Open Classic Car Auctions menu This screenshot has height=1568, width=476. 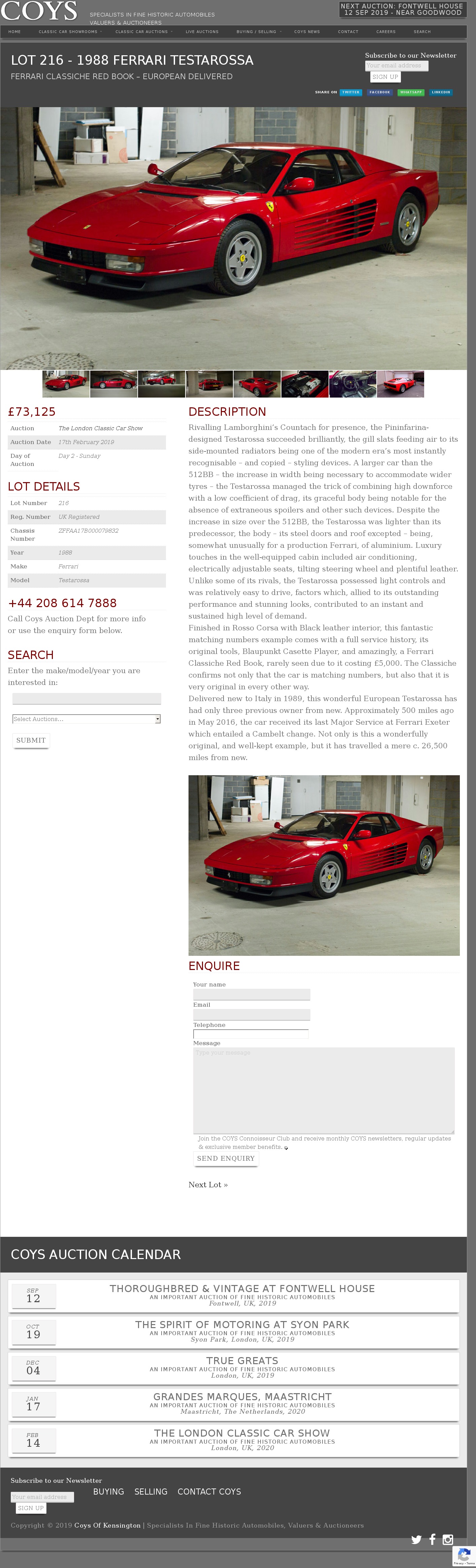[142, 32]
